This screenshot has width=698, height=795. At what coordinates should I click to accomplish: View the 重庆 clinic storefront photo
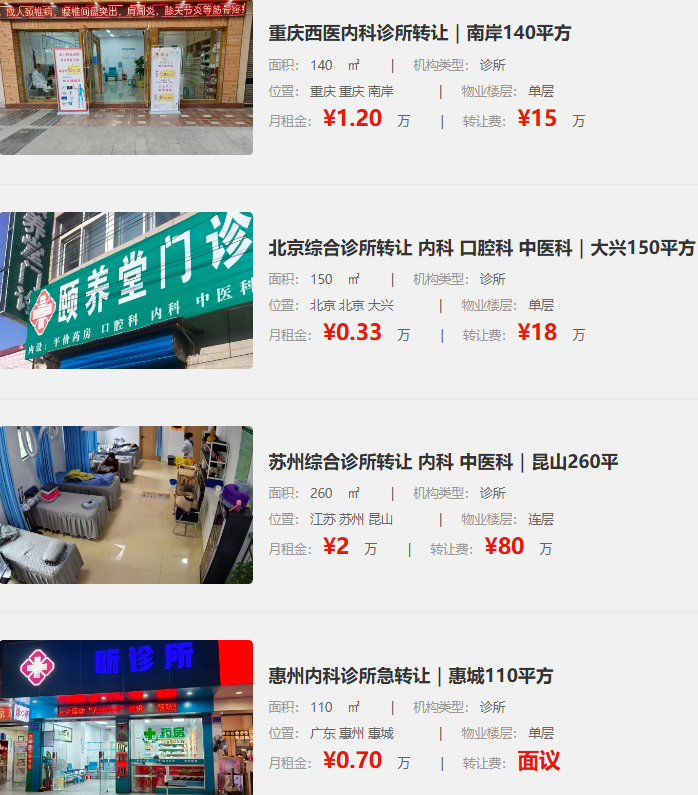click(126, 76)
